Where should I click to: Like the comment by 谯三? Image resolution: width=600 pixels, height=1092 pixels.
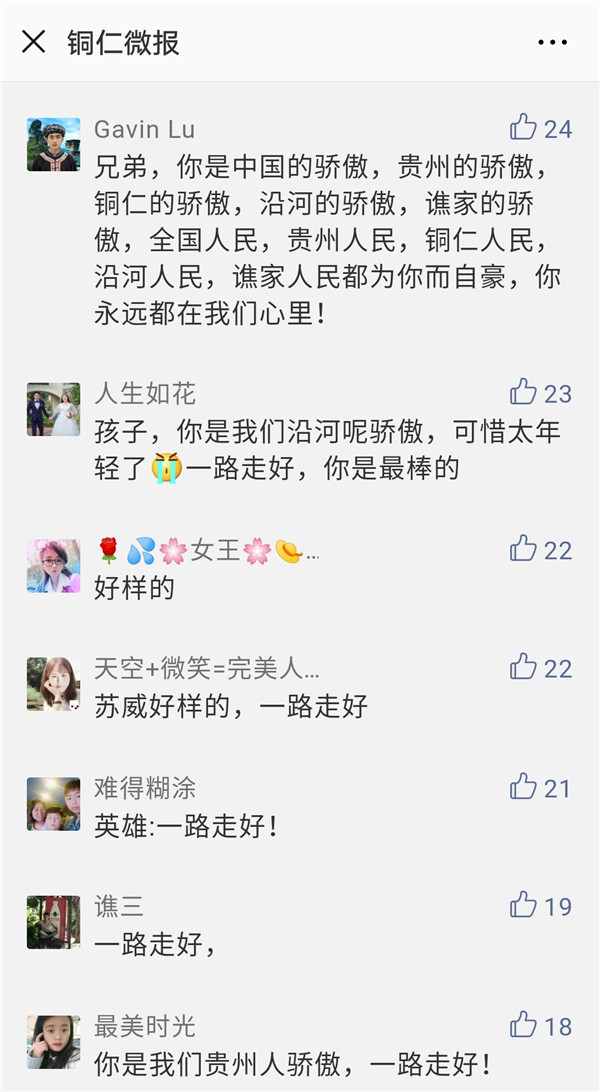[x=524, y=905]
